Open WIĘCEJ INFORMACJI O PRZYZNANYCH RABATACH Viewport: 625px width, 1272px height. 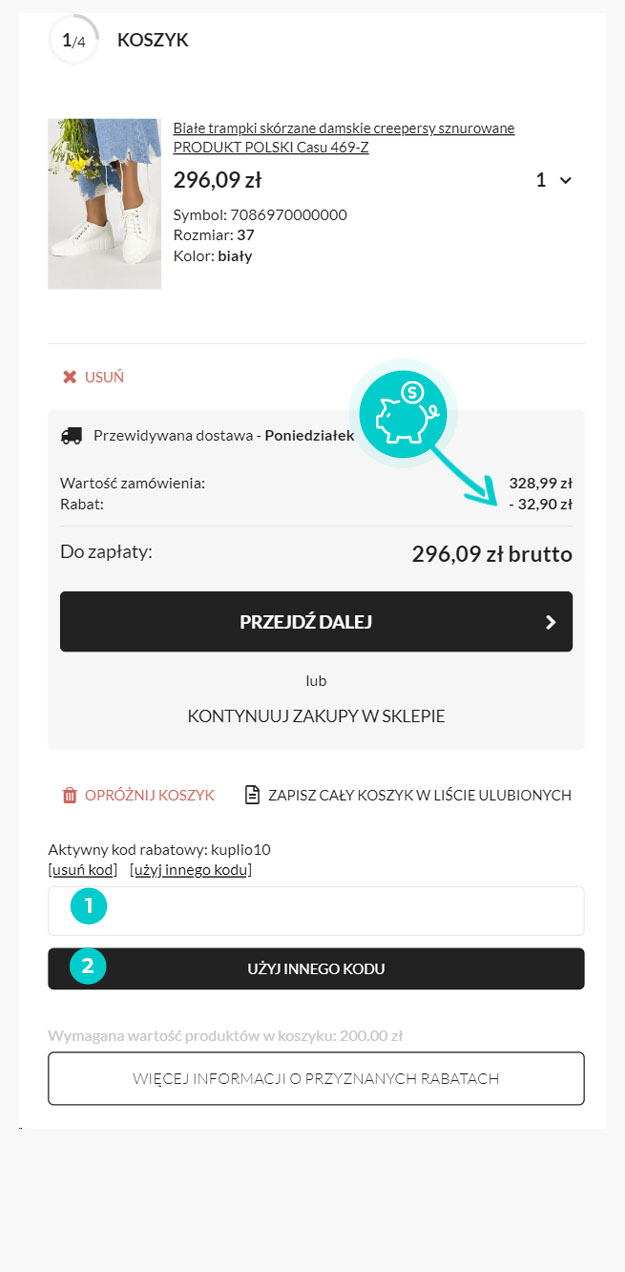316,1079
